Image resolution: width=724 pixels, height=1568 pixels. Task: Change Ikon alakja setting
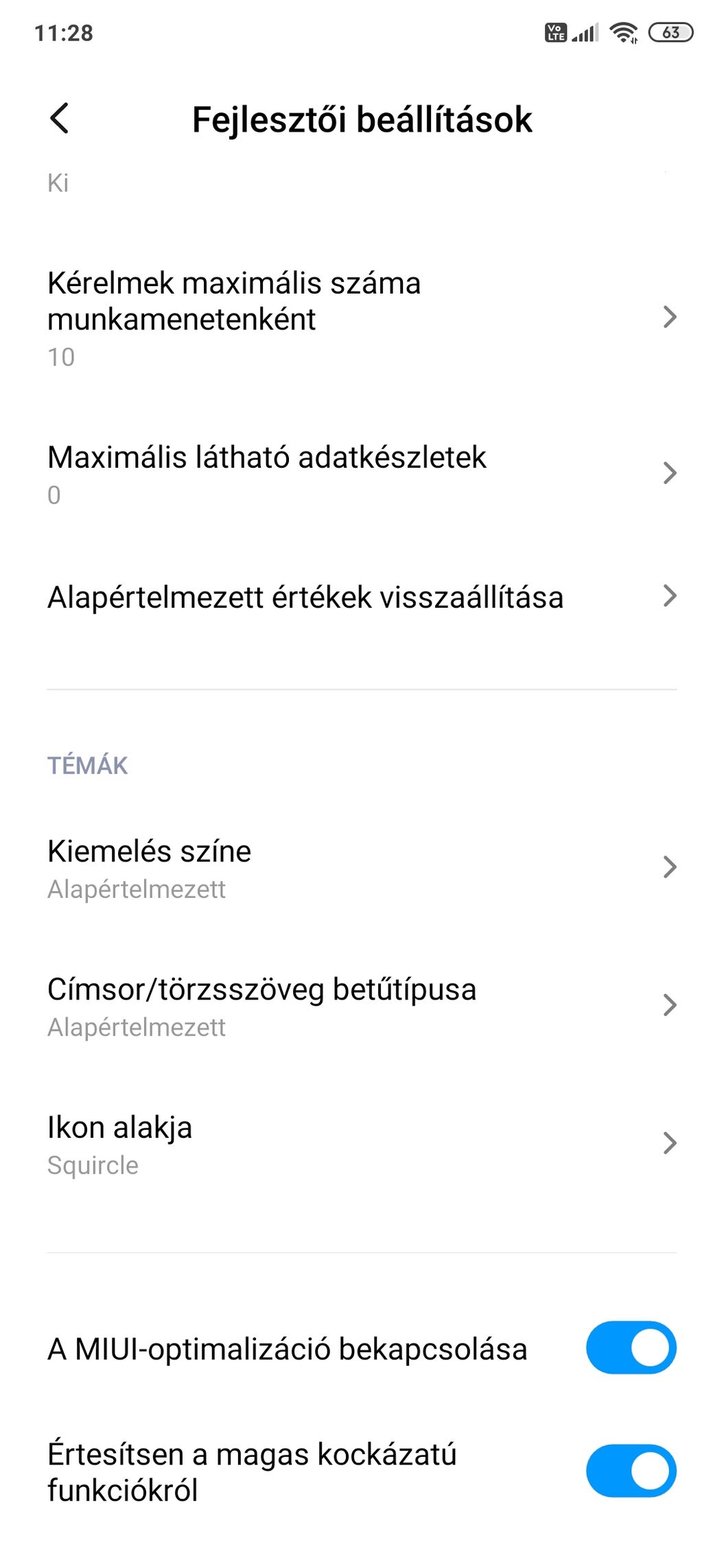tap(362, 1144)
